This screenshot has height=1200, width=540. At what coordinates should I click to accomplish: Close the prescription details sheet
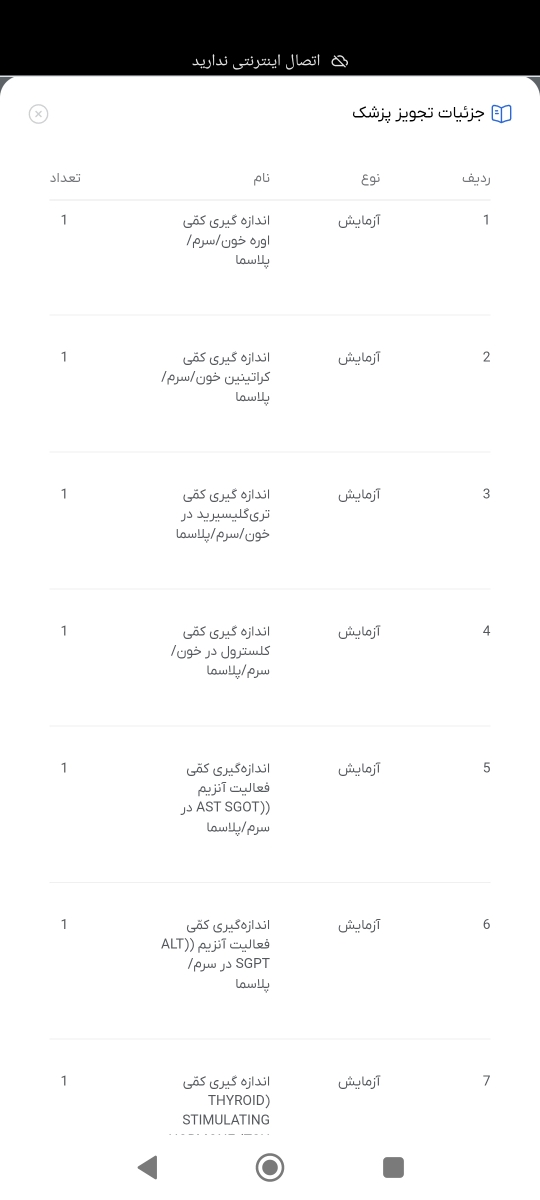38,114
